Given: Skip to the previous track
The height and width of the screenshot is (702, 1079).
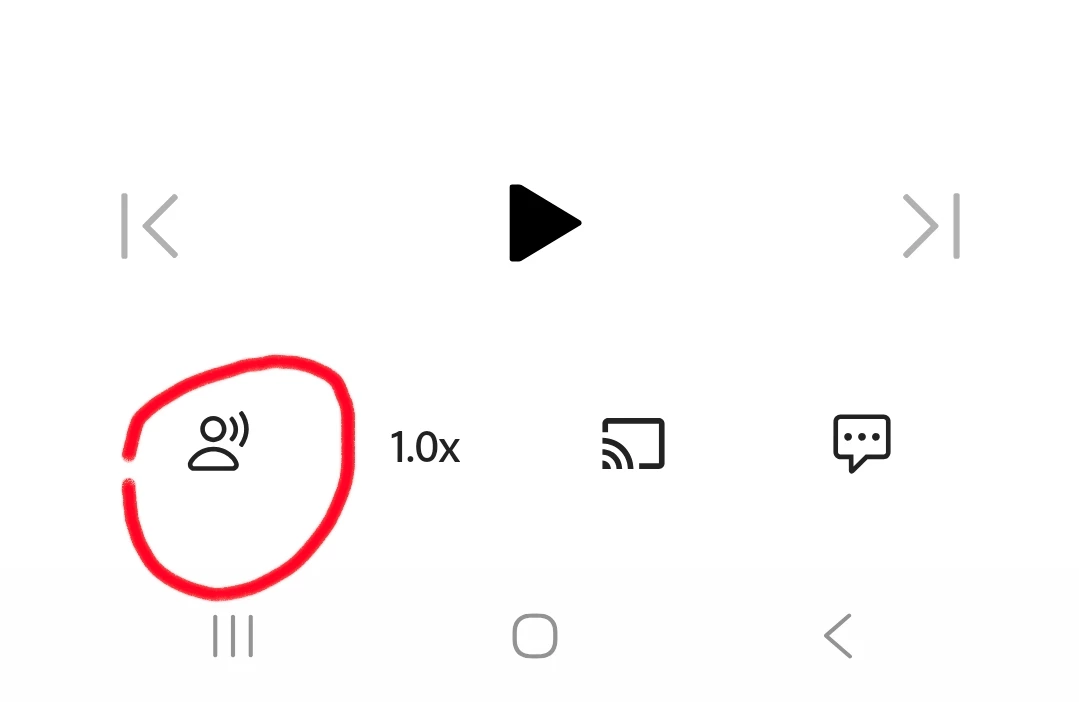Looking at the screenshot, I should (150, 226).
